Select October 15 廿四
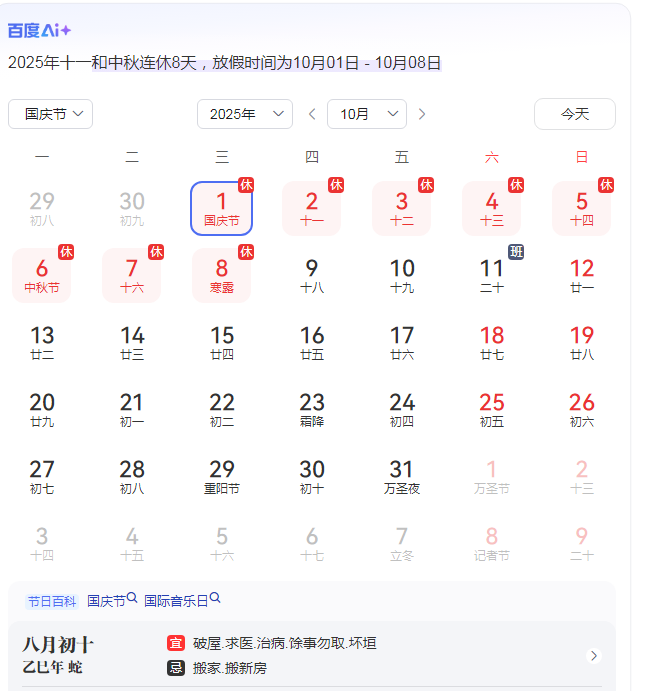Image resolution: width=654 pixels, height=691 pixels. pos(221,343)
